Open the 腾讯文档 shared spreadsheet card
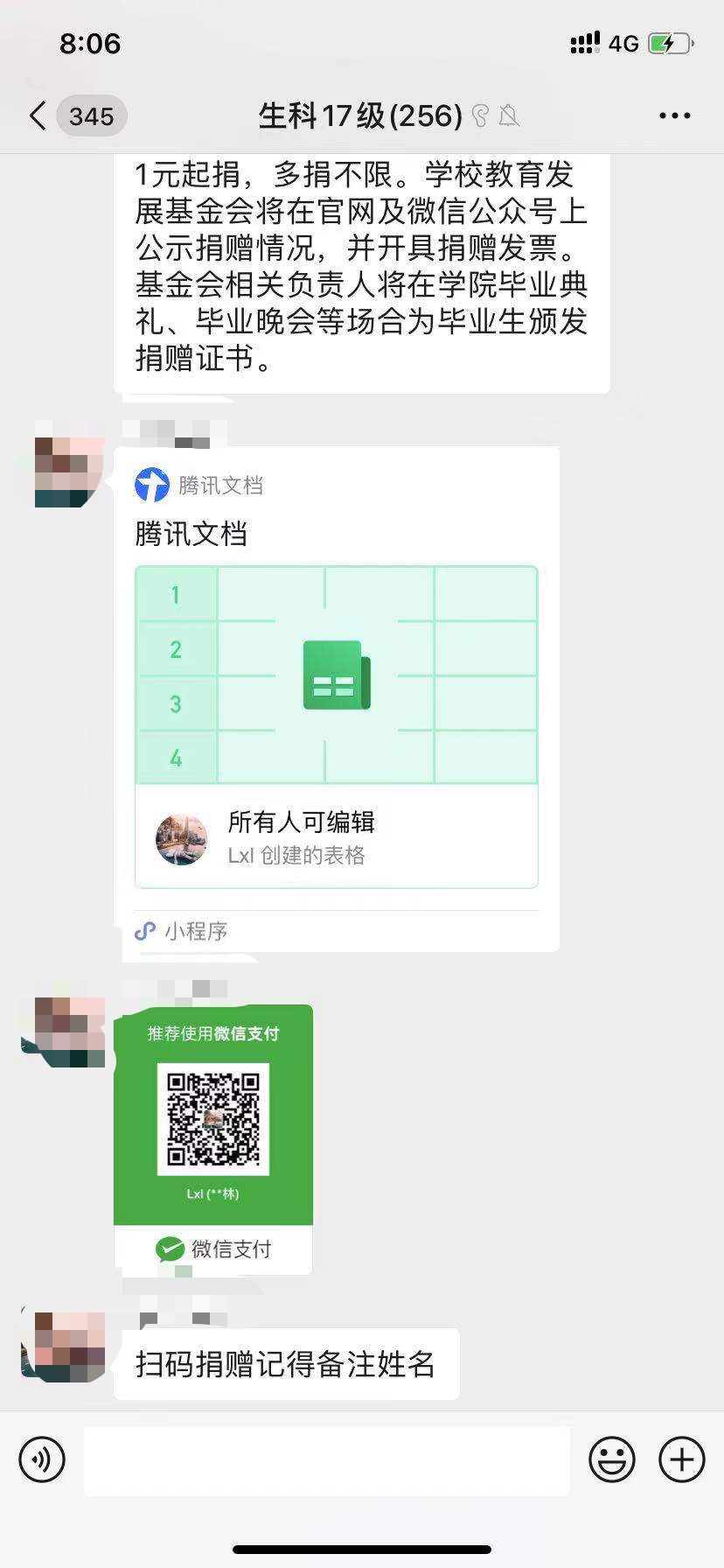 coord(337,700)
